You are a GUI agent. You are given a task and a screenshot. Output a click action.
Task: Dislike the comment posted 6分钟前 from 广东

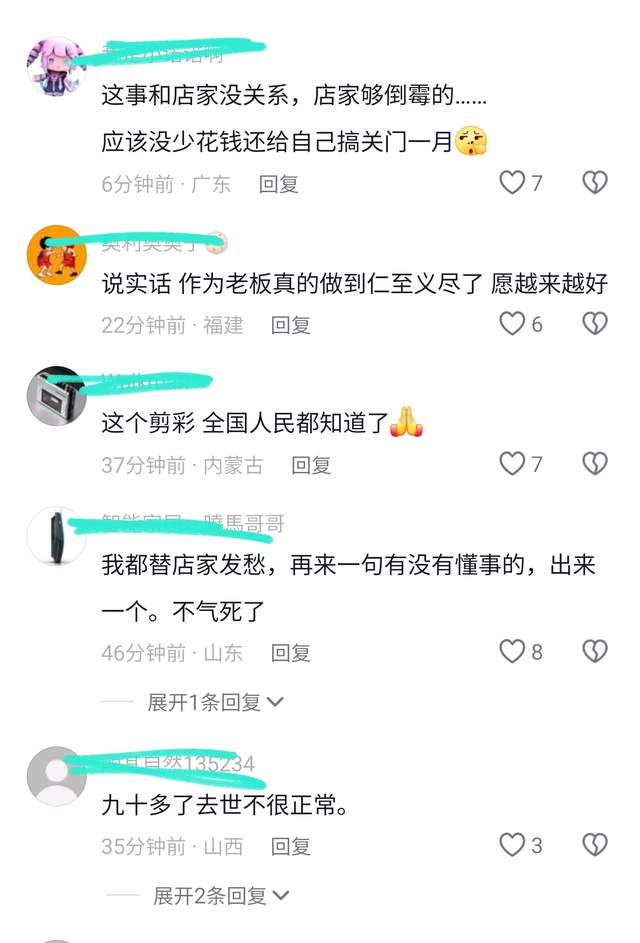click(x=595, y=183)
